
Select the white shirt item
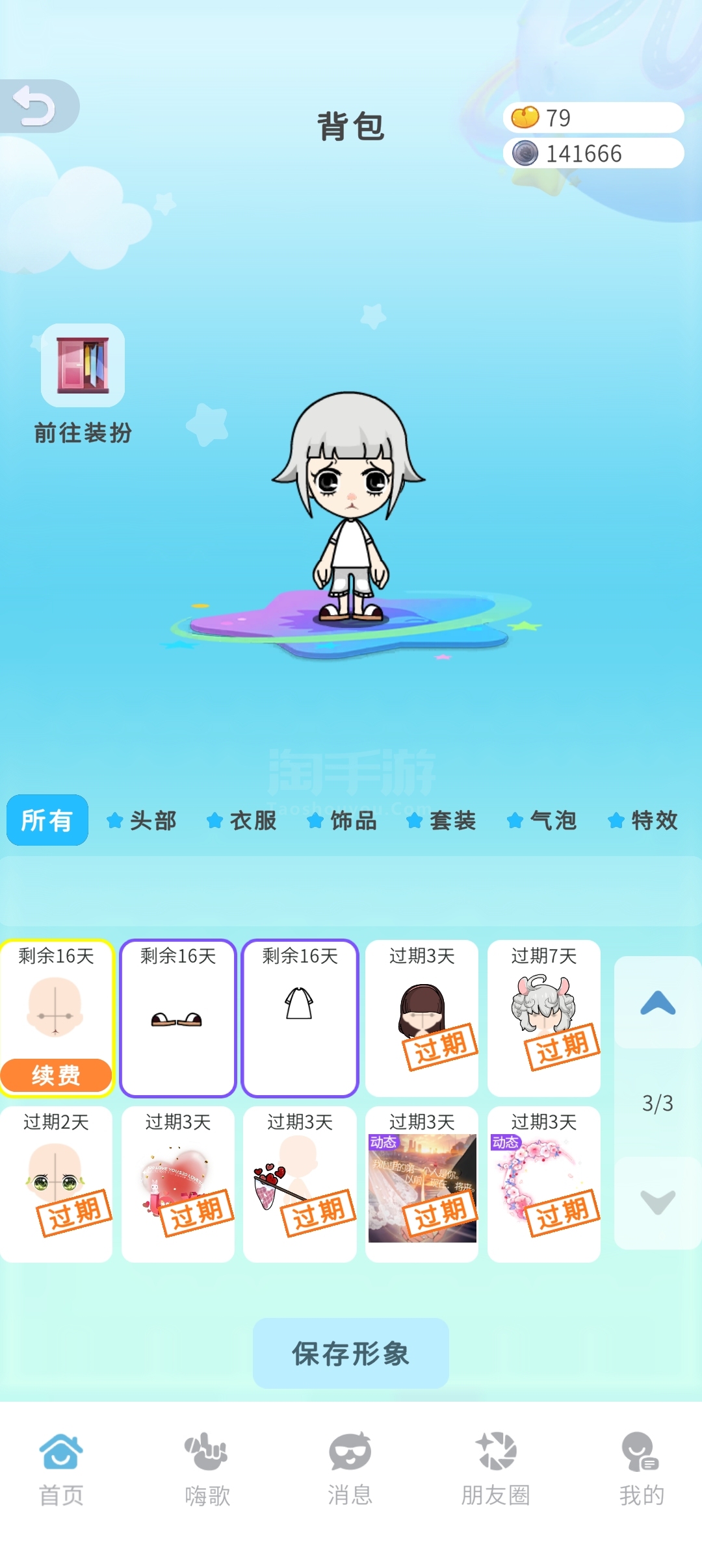pos(300,1018)
